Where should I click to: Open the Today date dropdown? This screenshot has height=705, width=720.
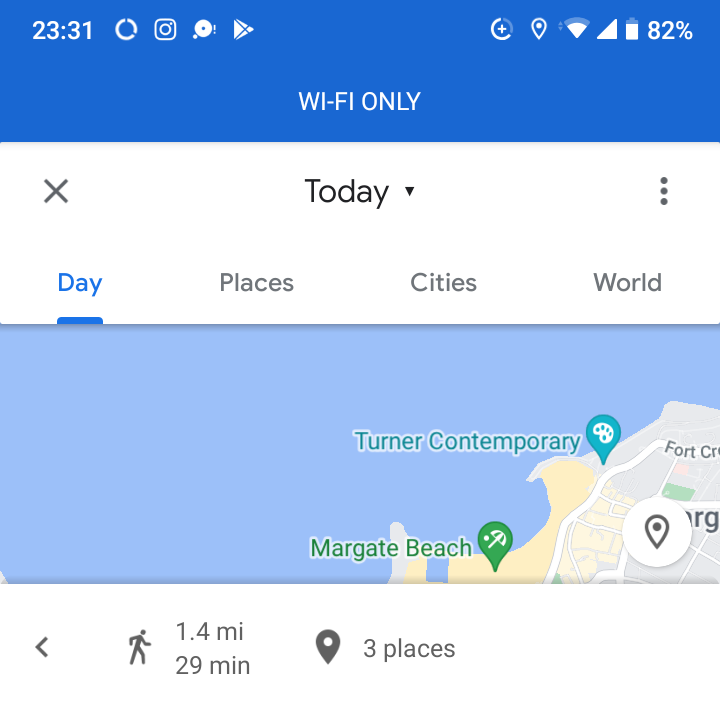(x=359, y=191)
